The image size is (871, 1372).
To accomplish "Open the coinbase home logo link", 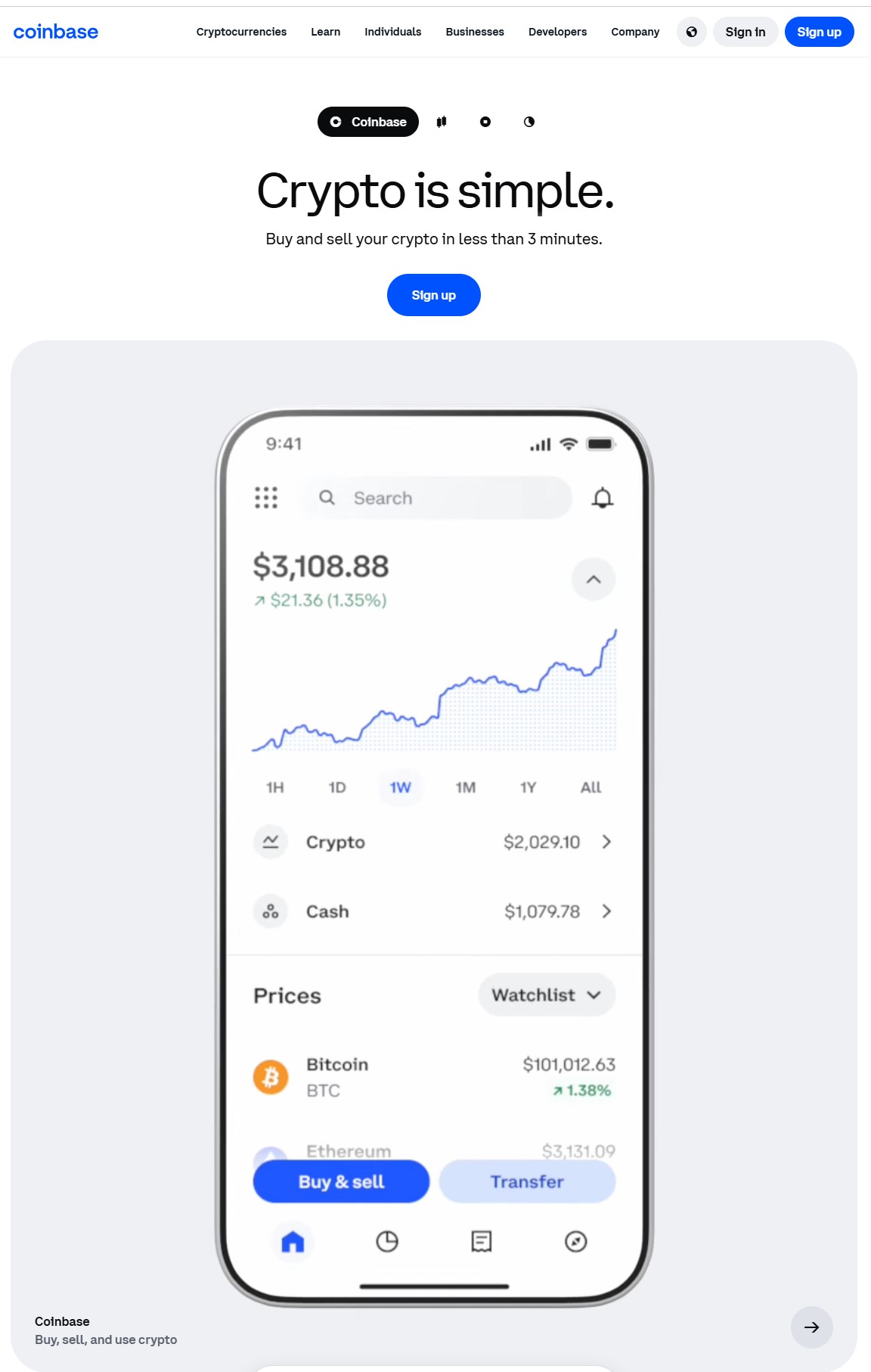I will [56, 32].
